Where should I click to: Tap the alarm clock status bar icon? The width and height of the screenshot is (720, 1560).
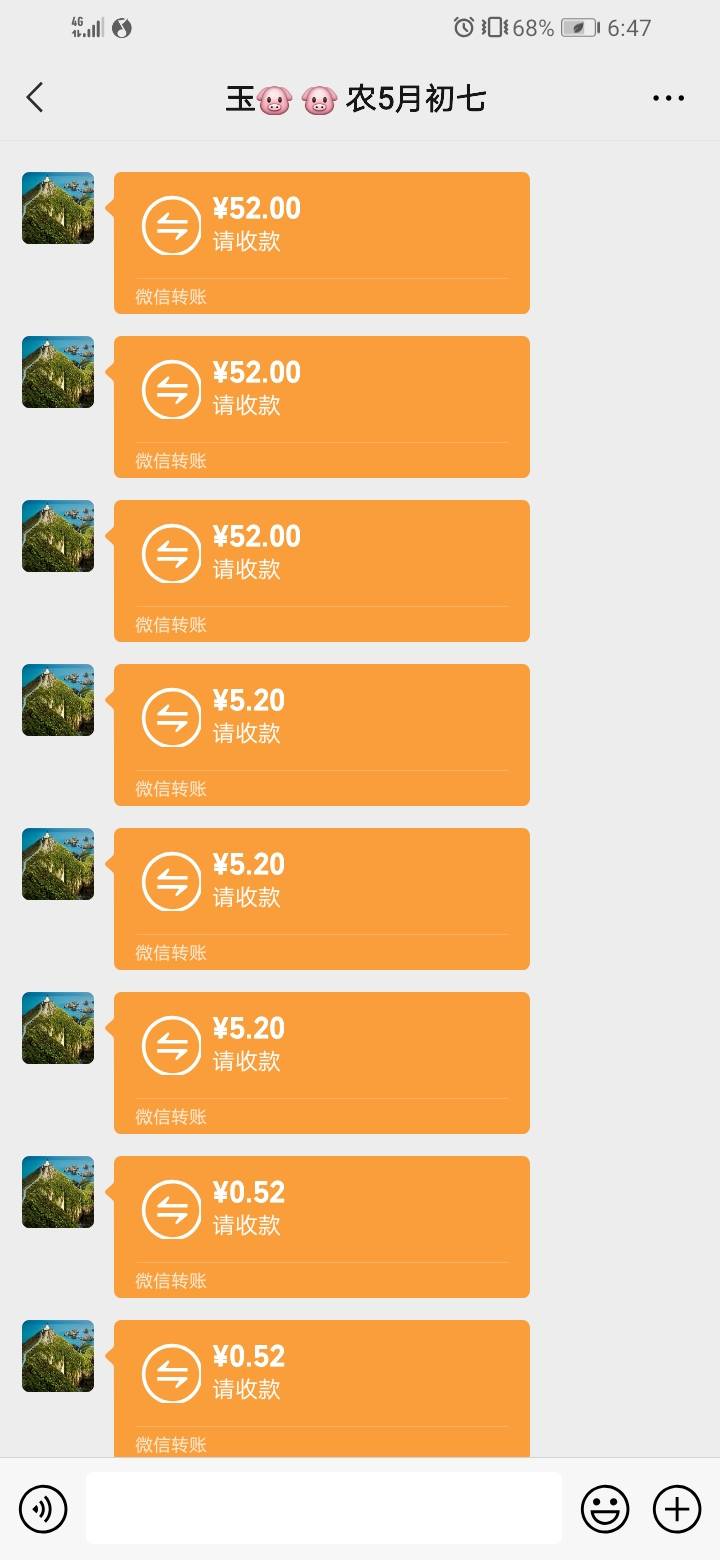pos(461,28)
